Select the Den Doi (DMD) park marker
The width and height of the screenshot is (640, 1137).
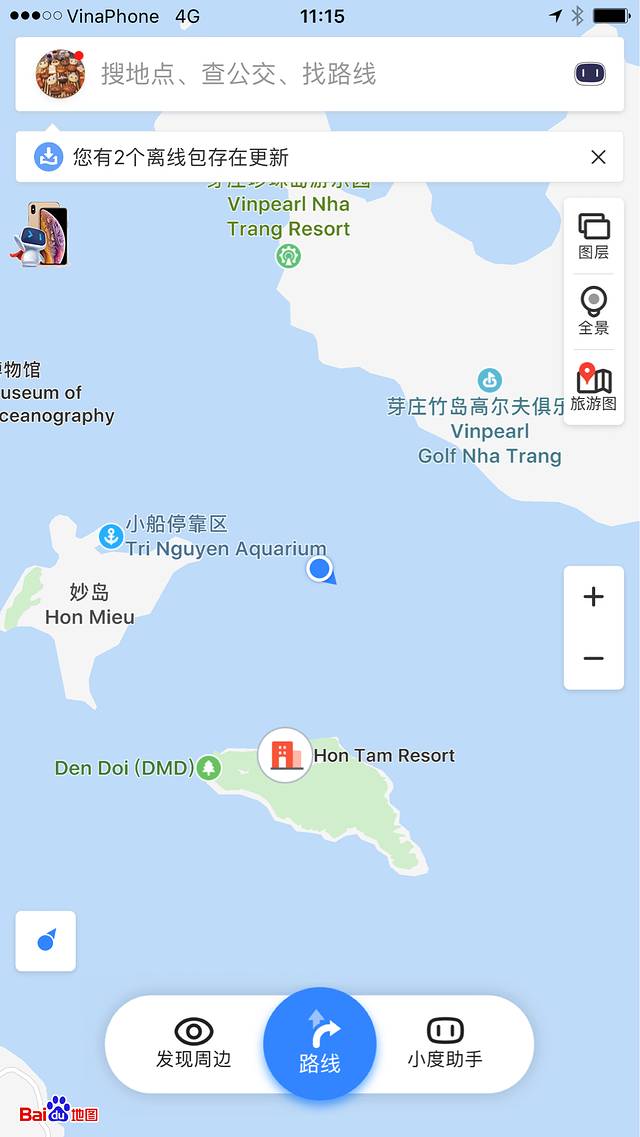click(209, 768)
